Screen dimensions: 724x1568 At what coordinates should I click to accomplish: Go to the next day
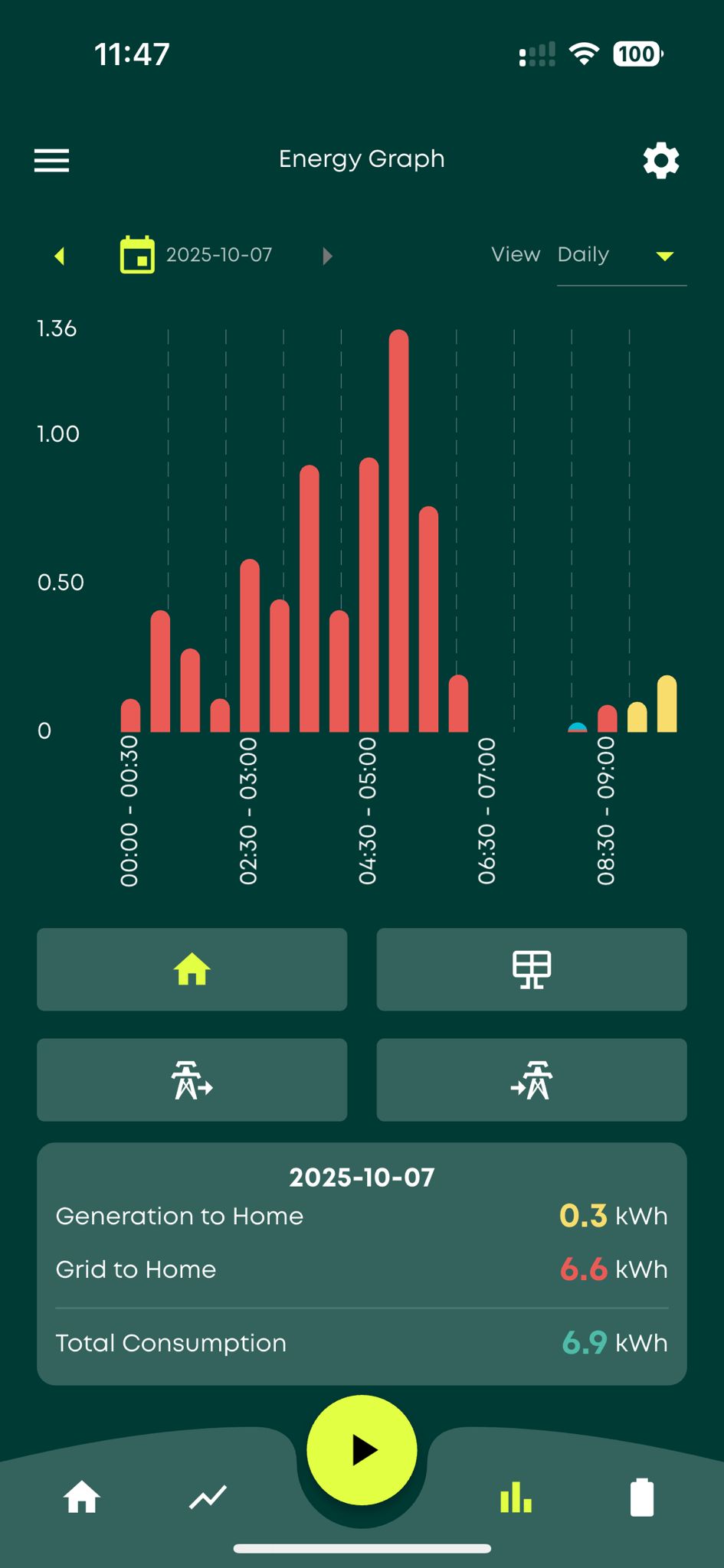[x=327, y=256]
